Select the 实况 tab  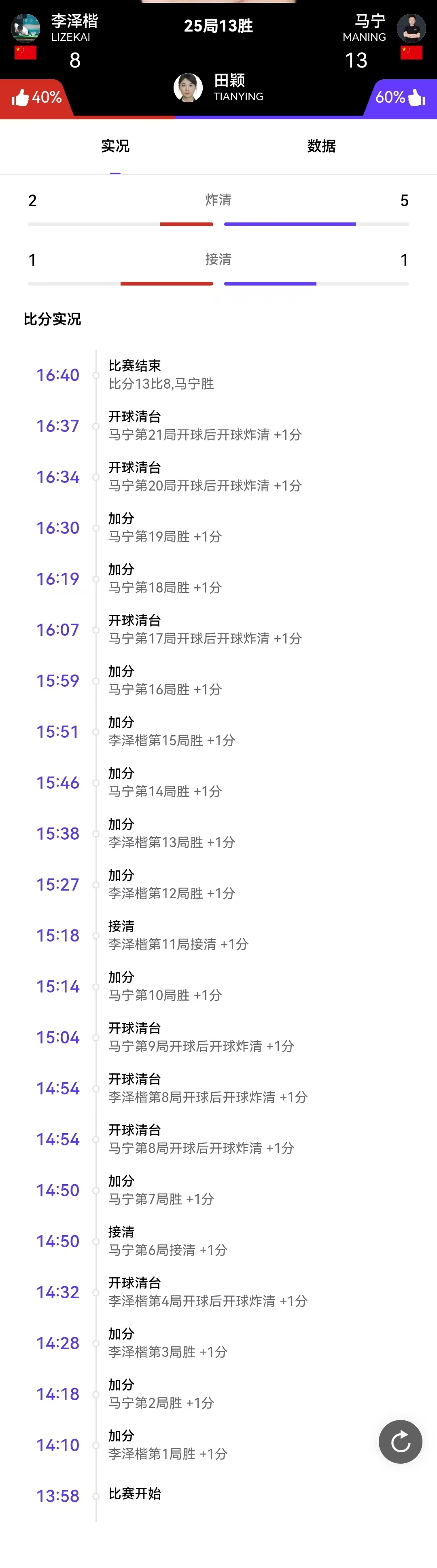point(115,146)
